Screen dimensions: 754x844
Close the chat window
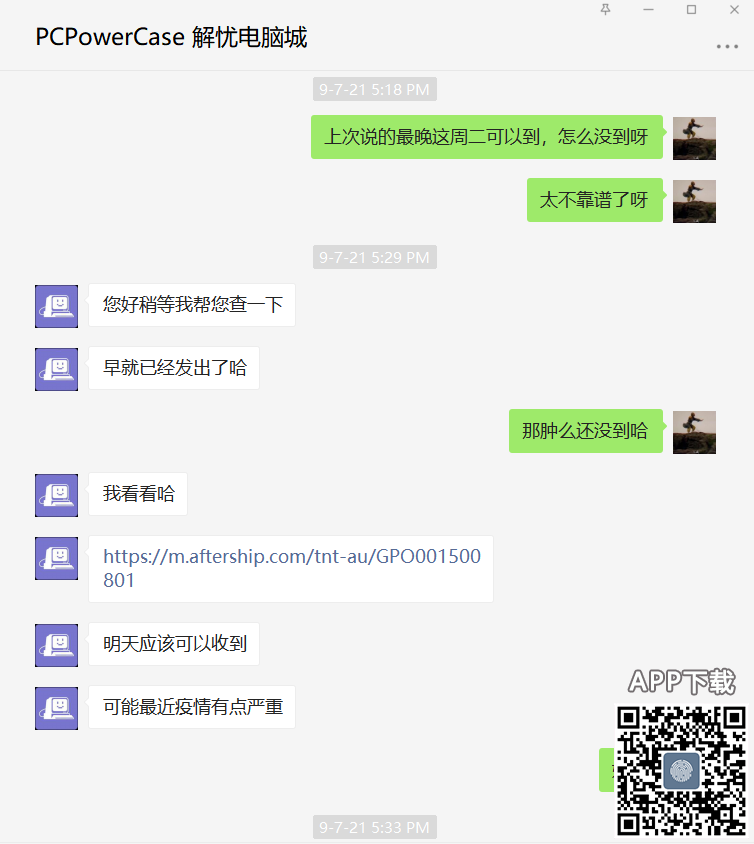[734, 10]
